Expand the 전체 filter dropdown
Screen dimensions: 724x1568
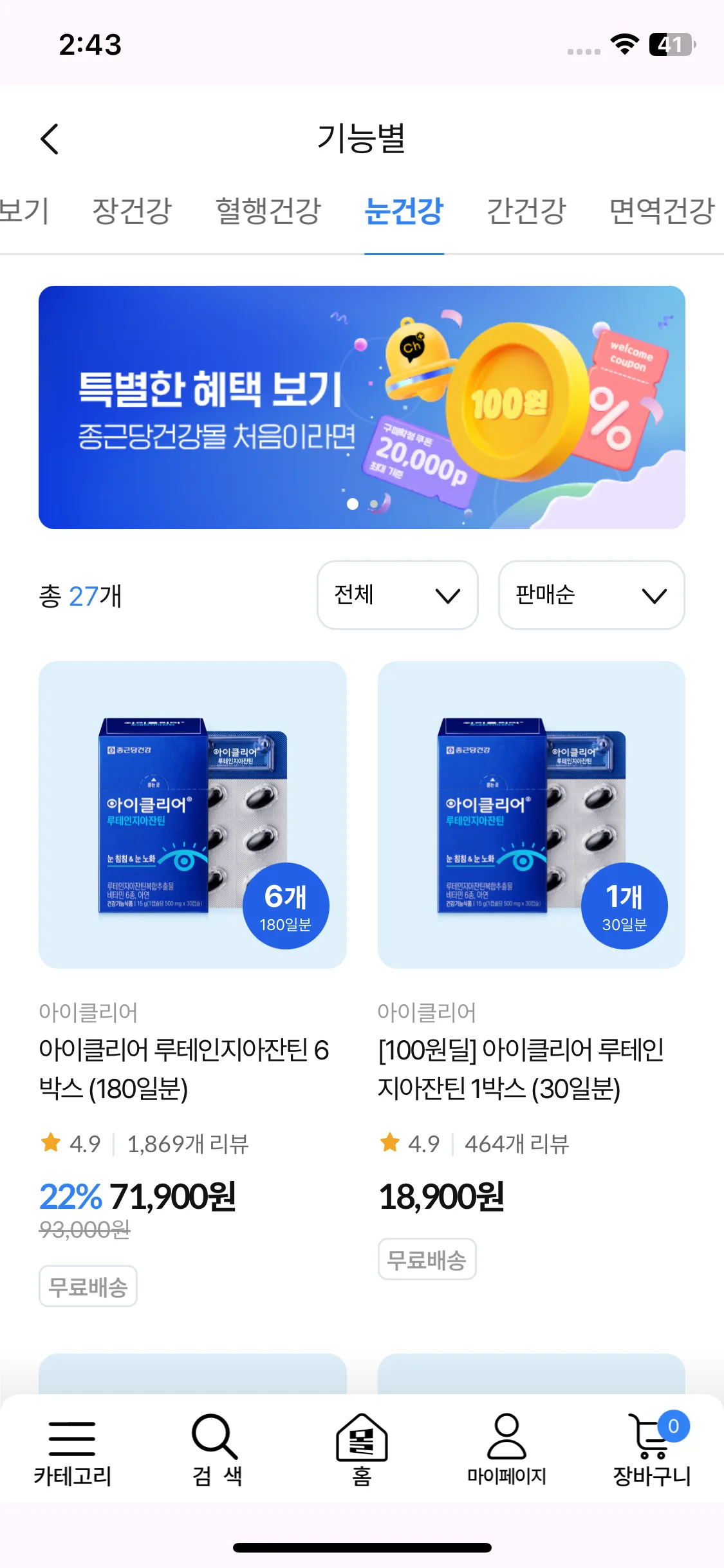[x=397, y=595]
